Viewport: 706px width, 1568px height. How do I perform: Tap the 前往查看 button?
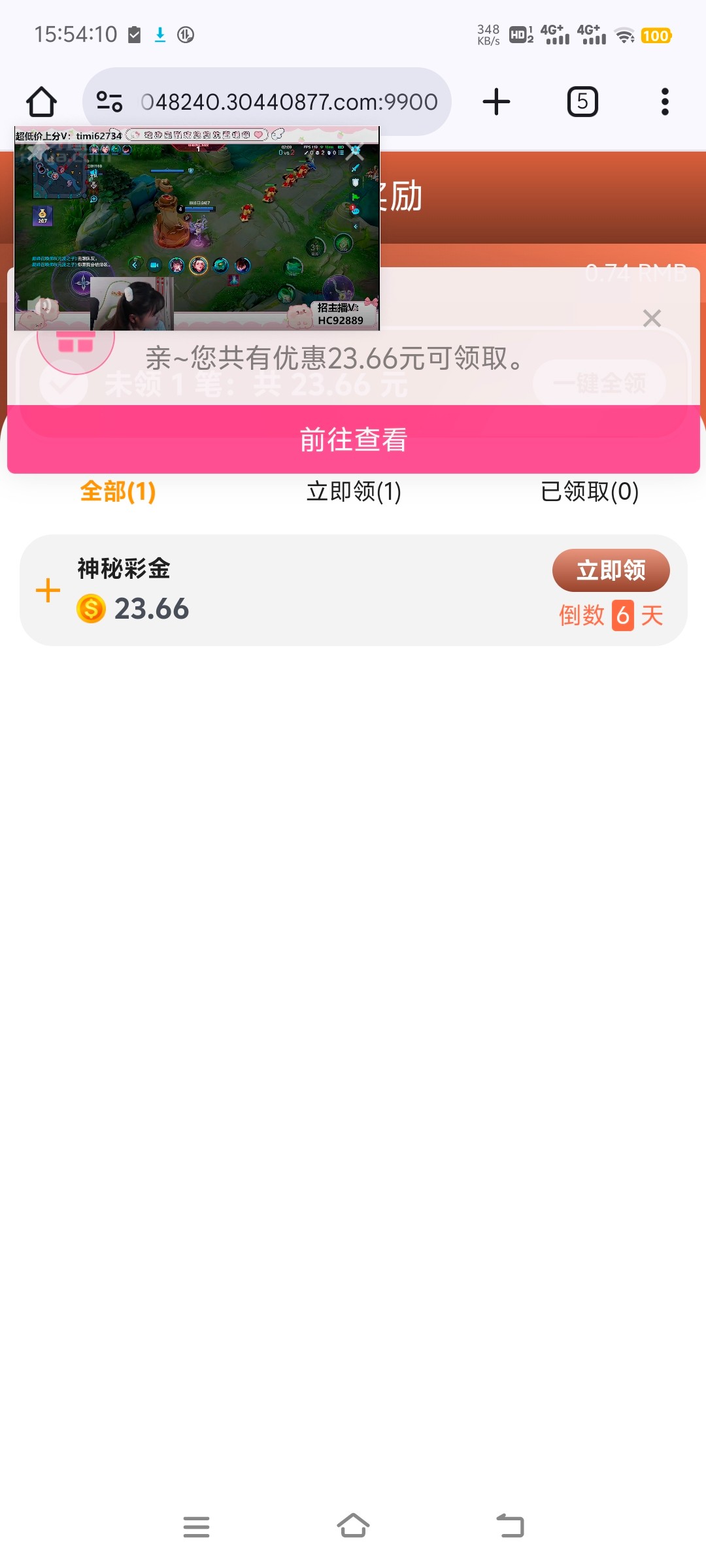point(354,439)
